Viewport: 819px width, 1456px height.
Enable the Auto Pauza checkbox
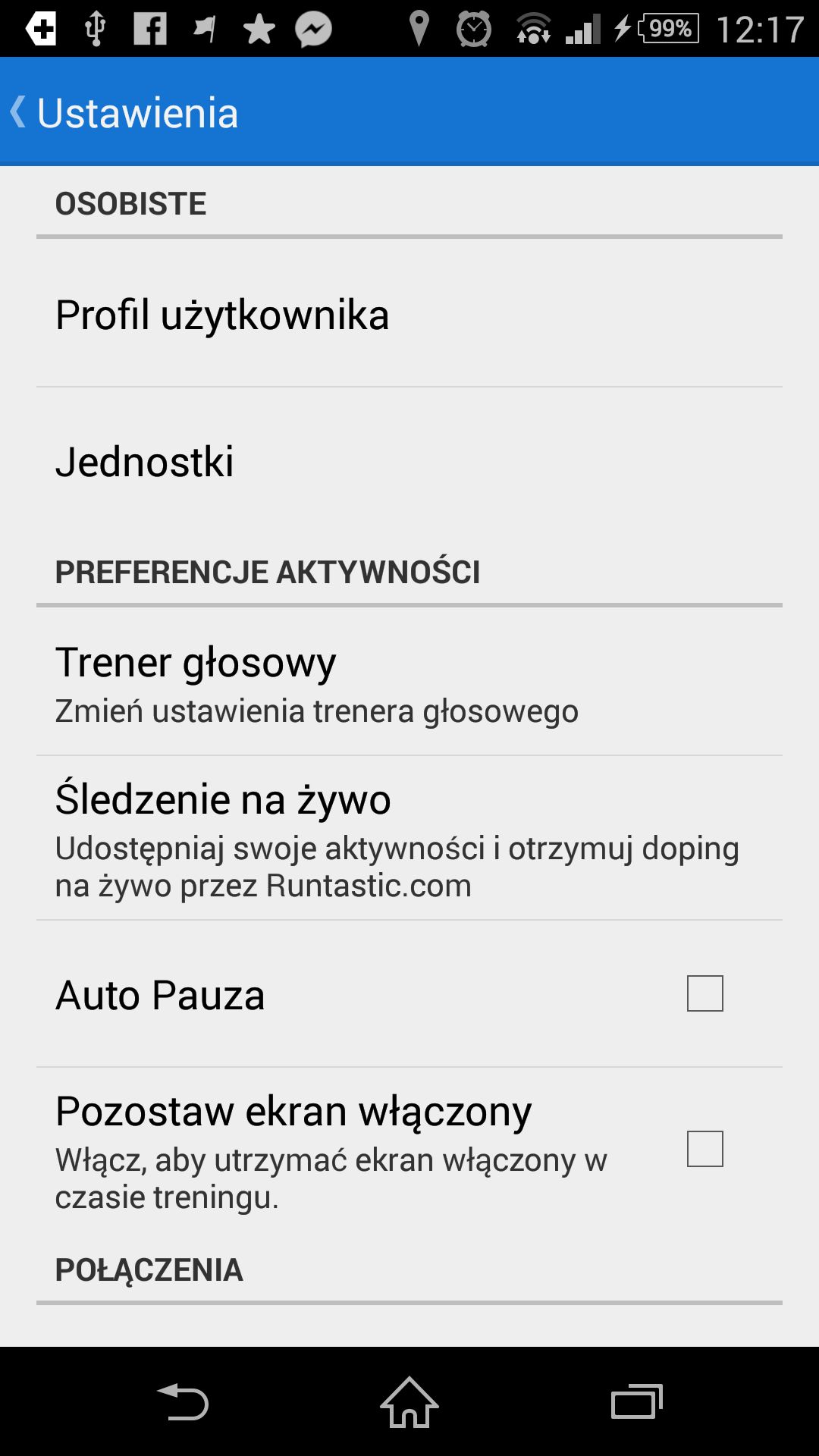click(705, 993)
